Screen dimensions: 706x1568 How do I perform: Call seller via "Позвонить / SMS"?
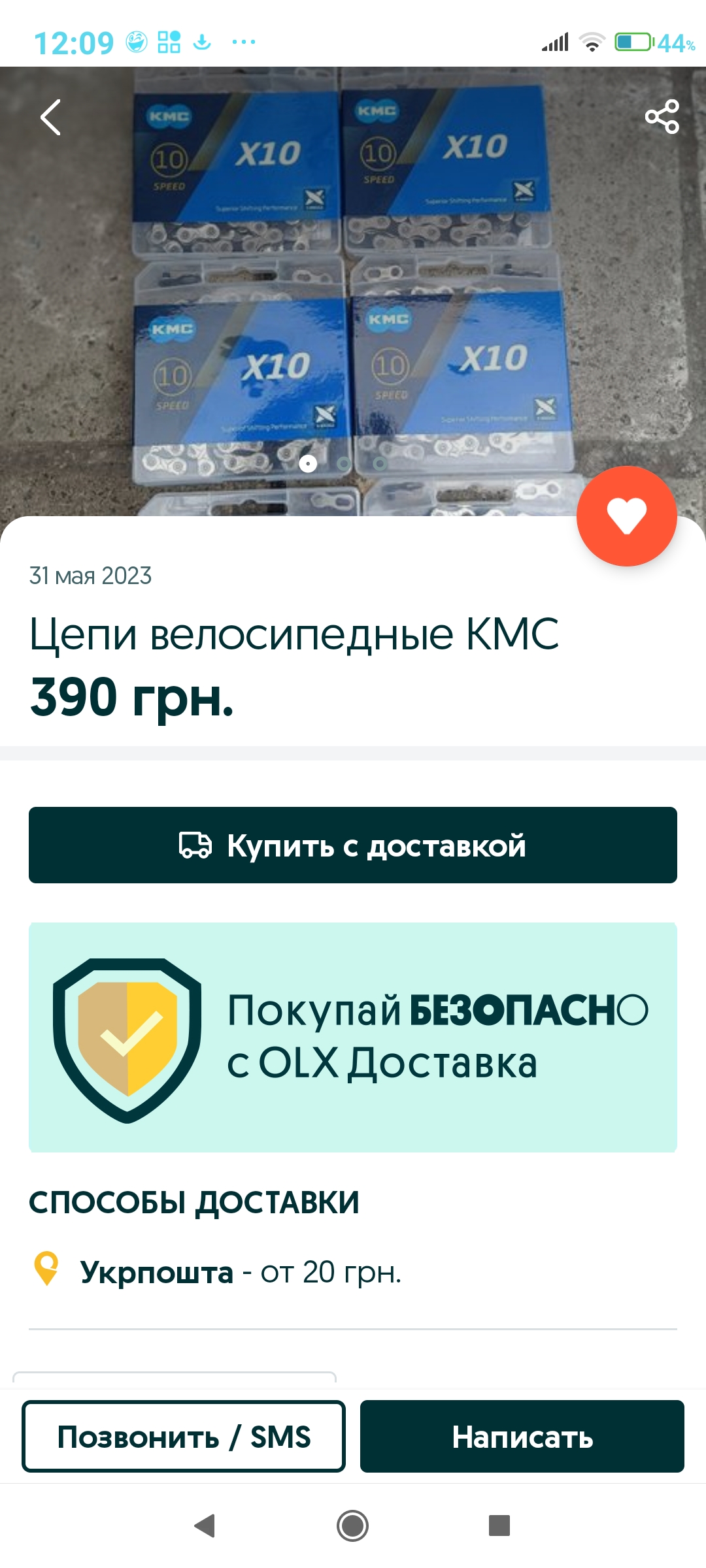(x=184, y=1436)
